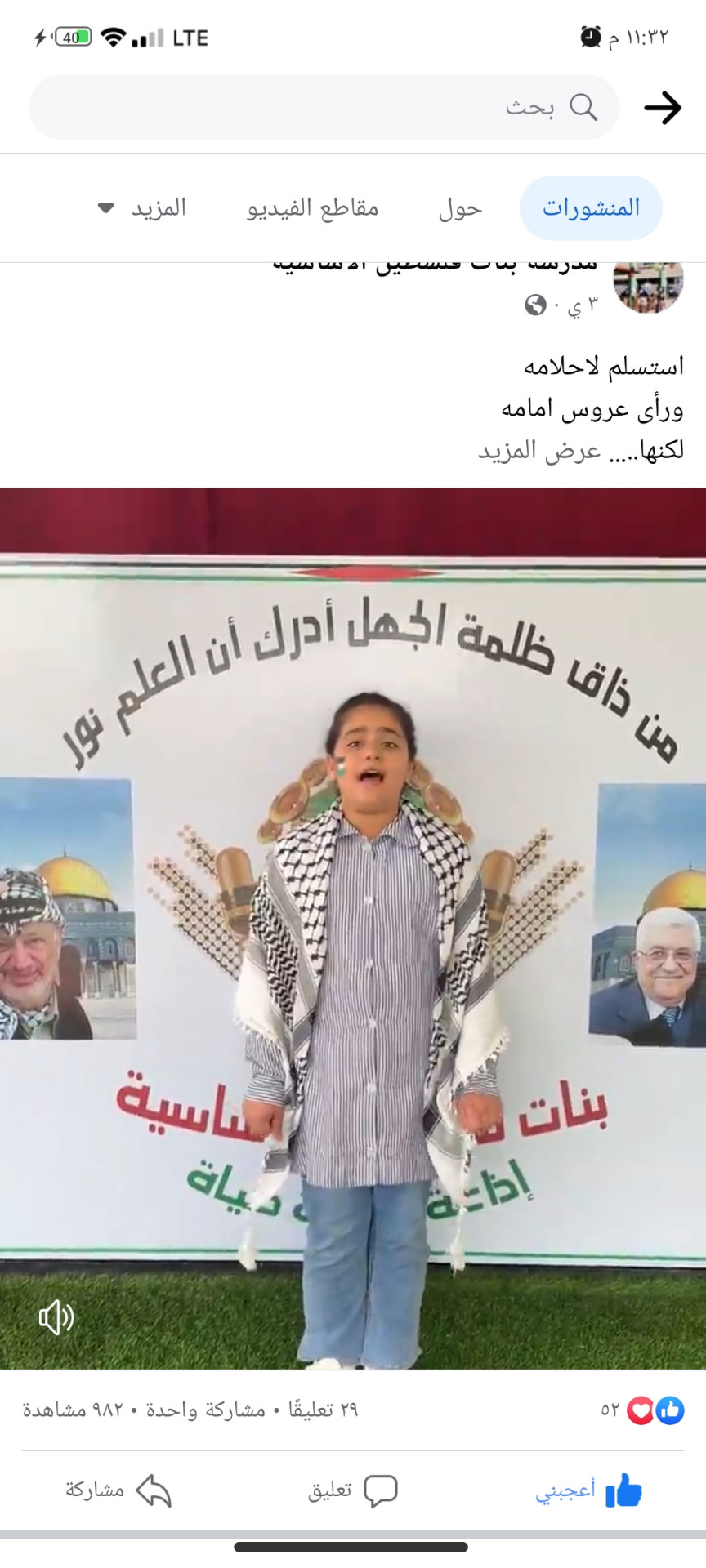Like the post with أعجبني
Viewport: 706px width, 1568px height.
pyautogui.click(x=588, y=1490)
